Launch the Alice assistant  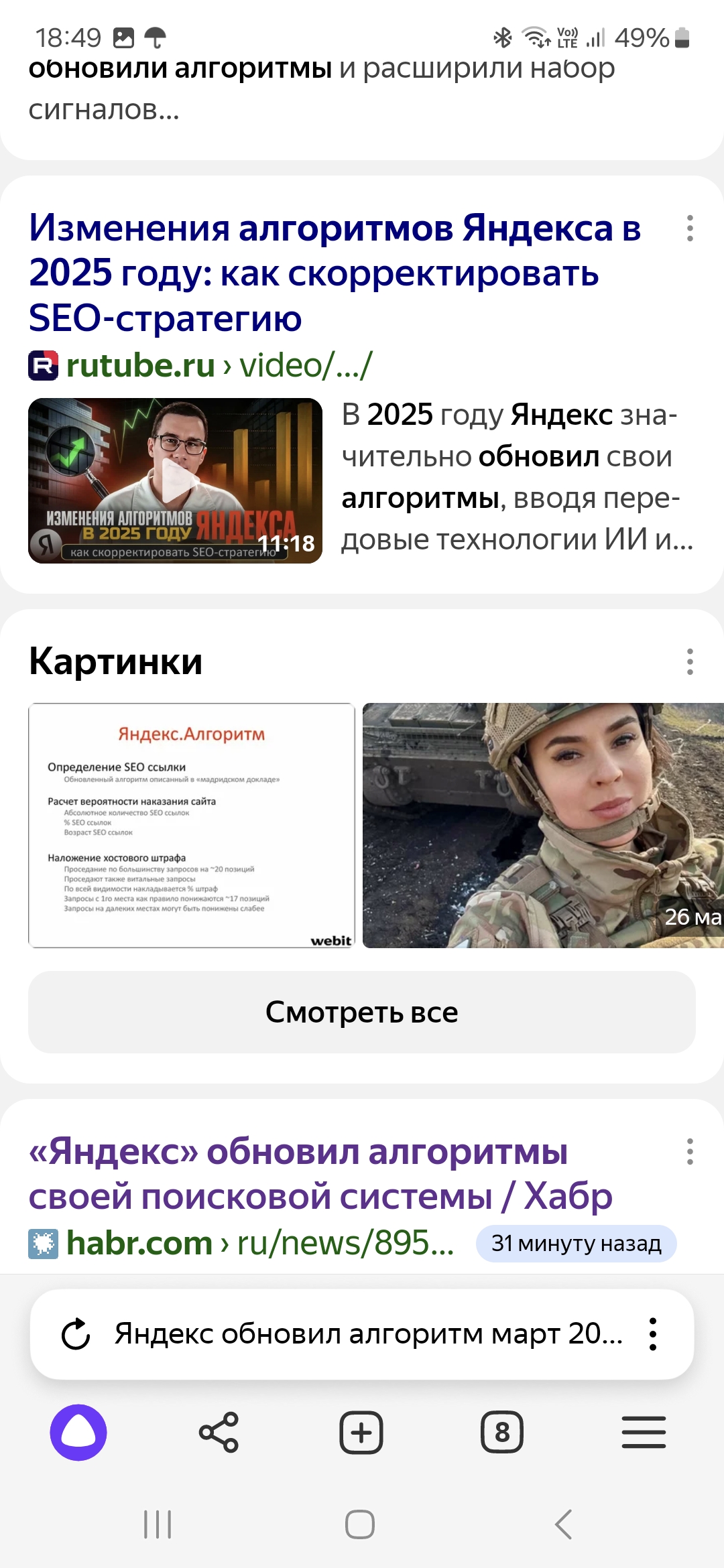coord(78,1433)
